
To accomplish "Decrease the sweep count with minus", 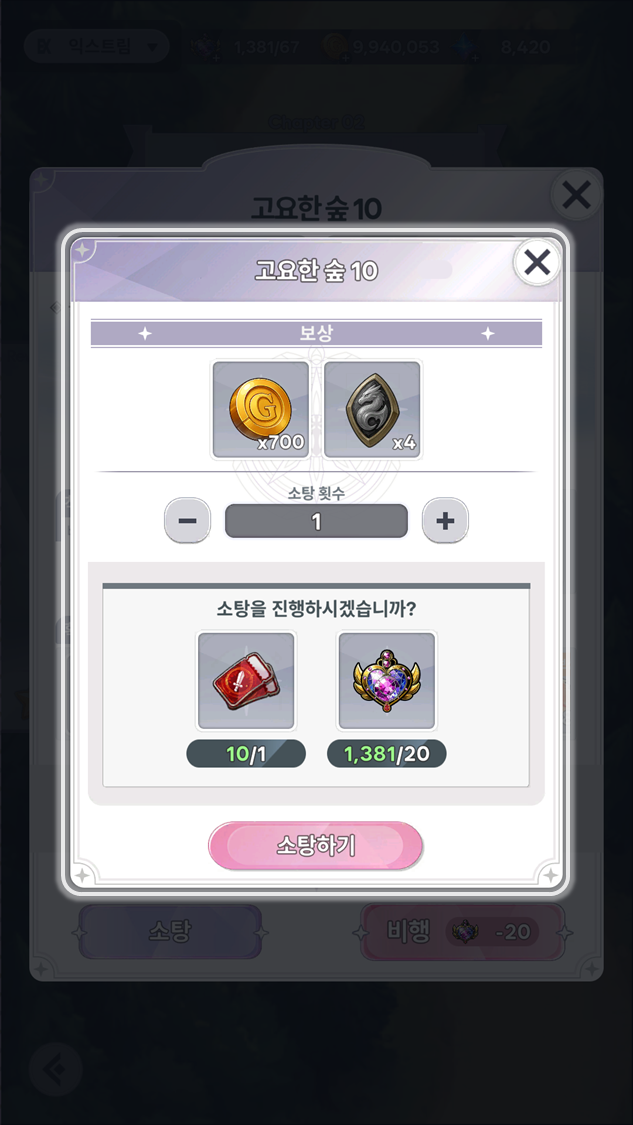I will (x=188, y=521).
